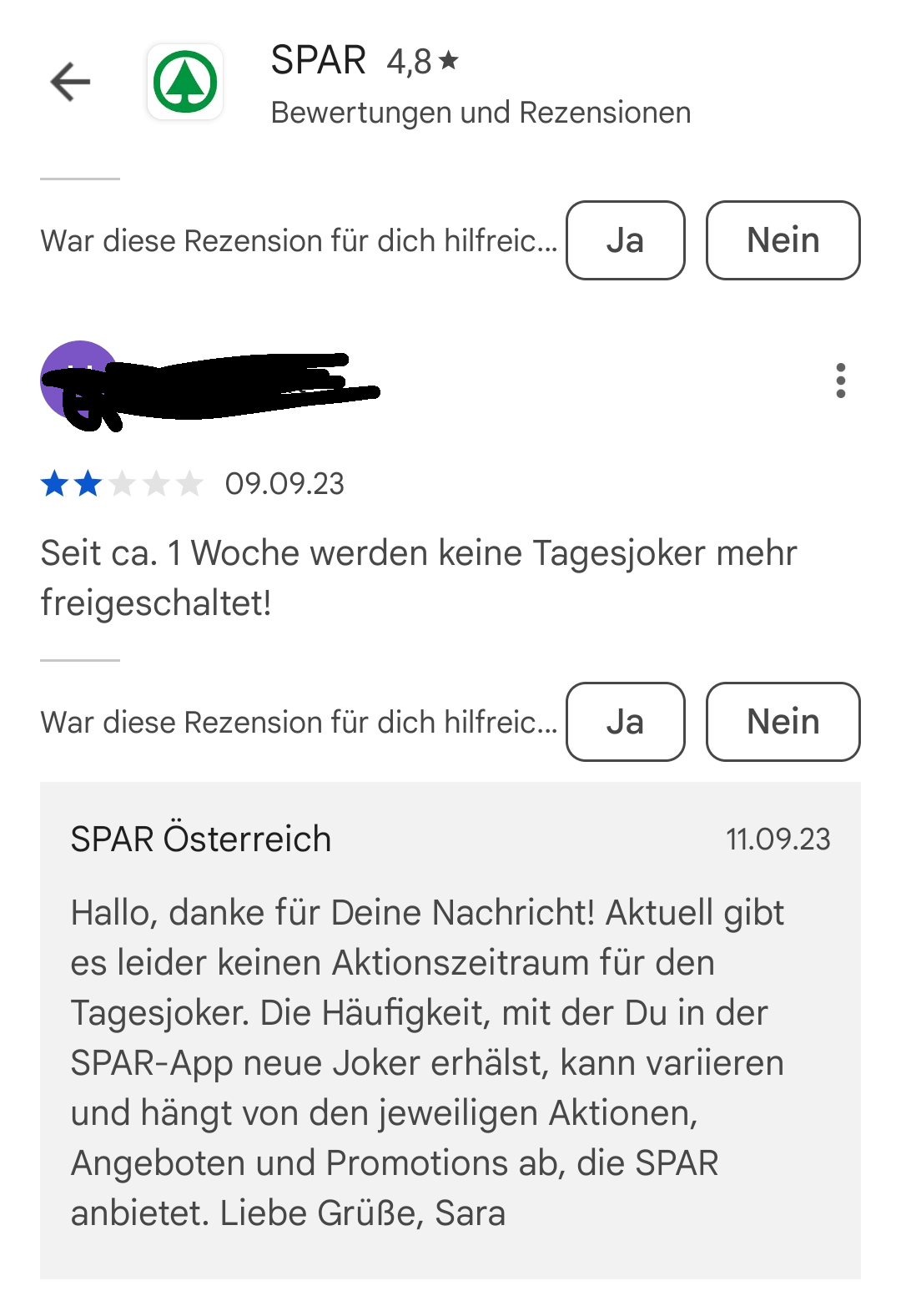901x1316 pixels.
Task: Open the overflow menu for the 09.09.23 review
Action: 840,381
